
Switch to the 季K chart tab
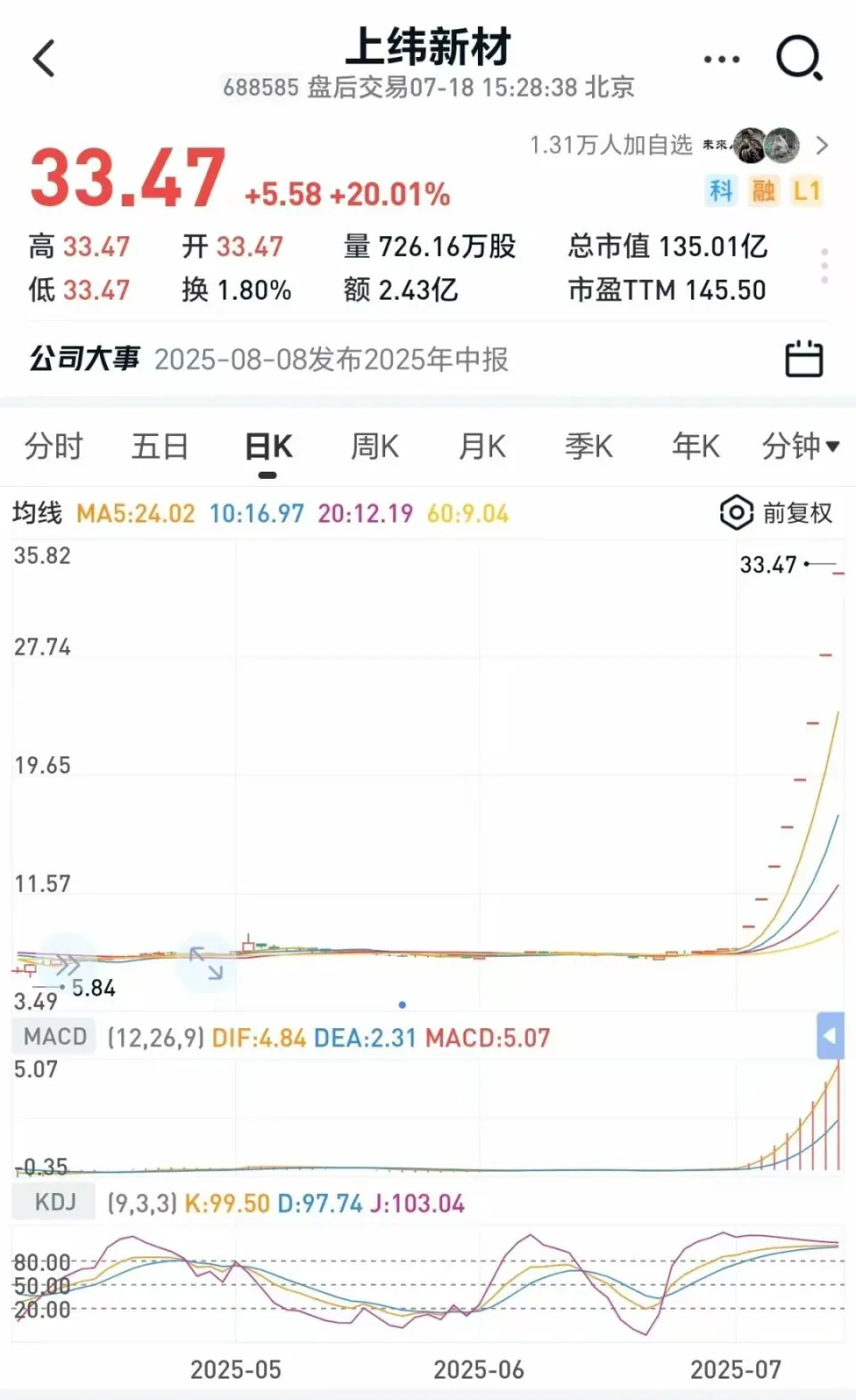tap(588, 446)
